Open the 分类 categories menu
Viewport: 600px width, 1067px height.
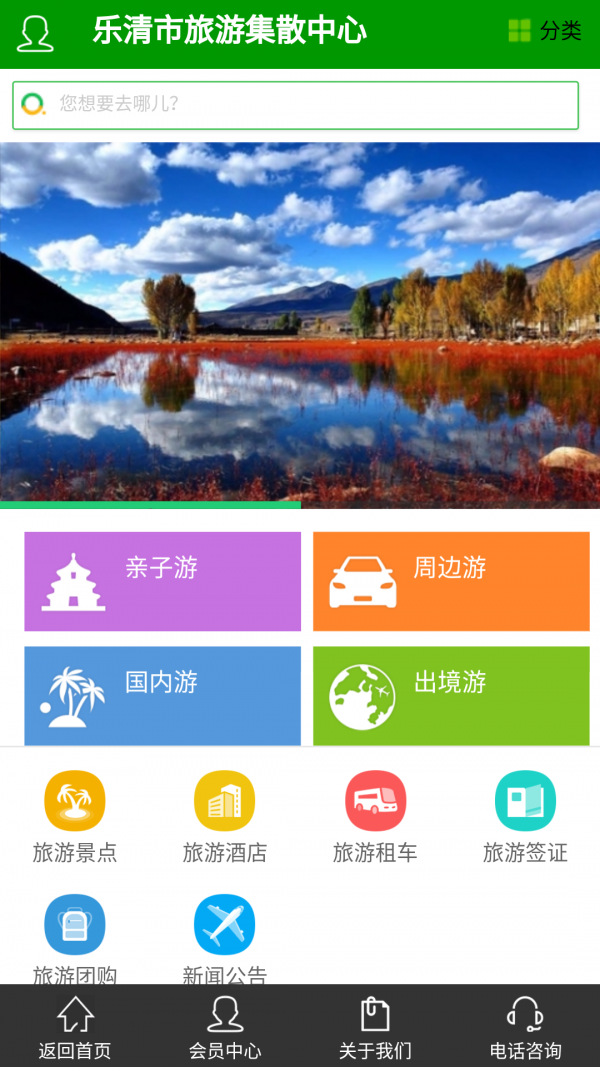[x=545, y=31]
